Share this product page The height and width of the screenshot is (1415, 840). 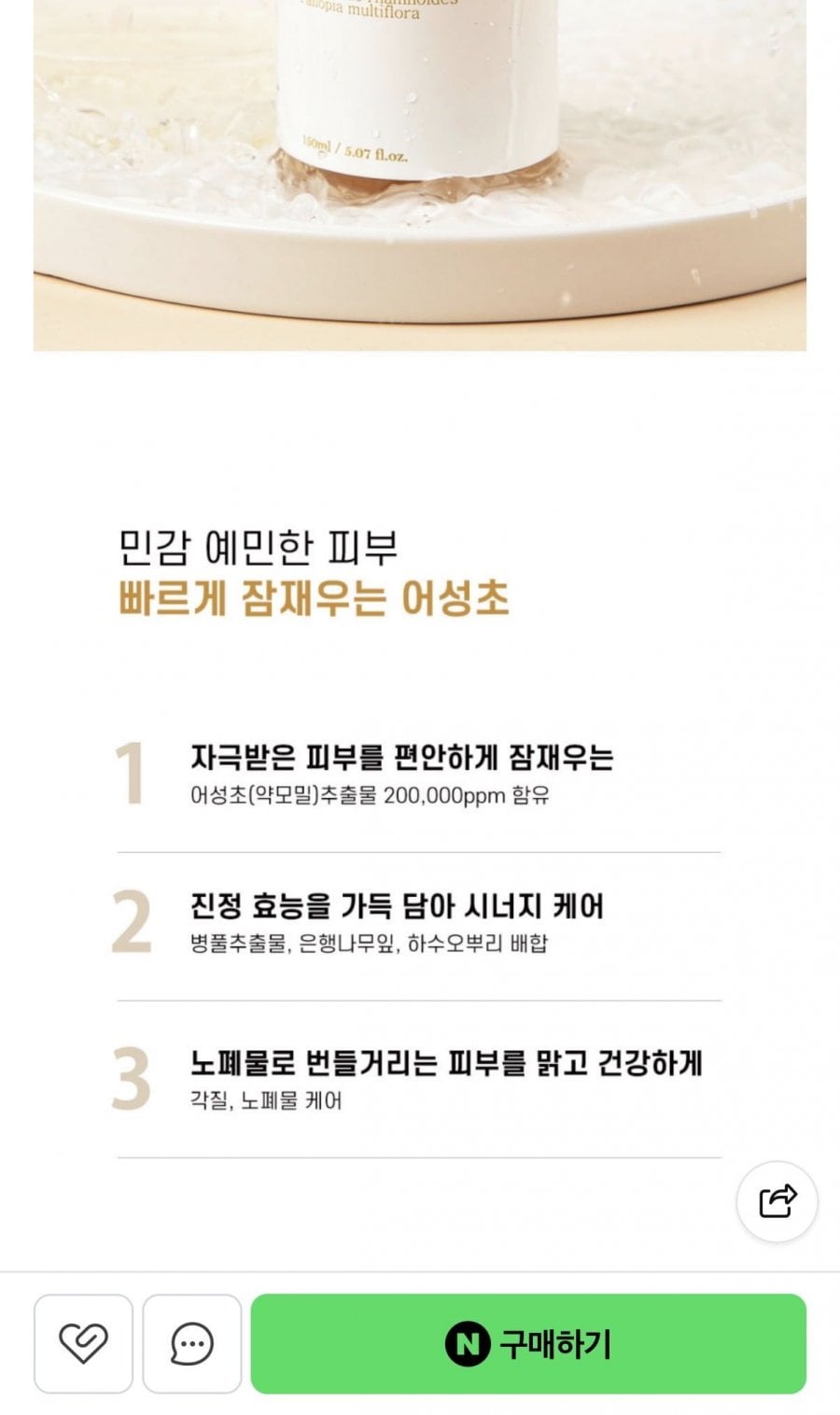tap(777, 1201)
